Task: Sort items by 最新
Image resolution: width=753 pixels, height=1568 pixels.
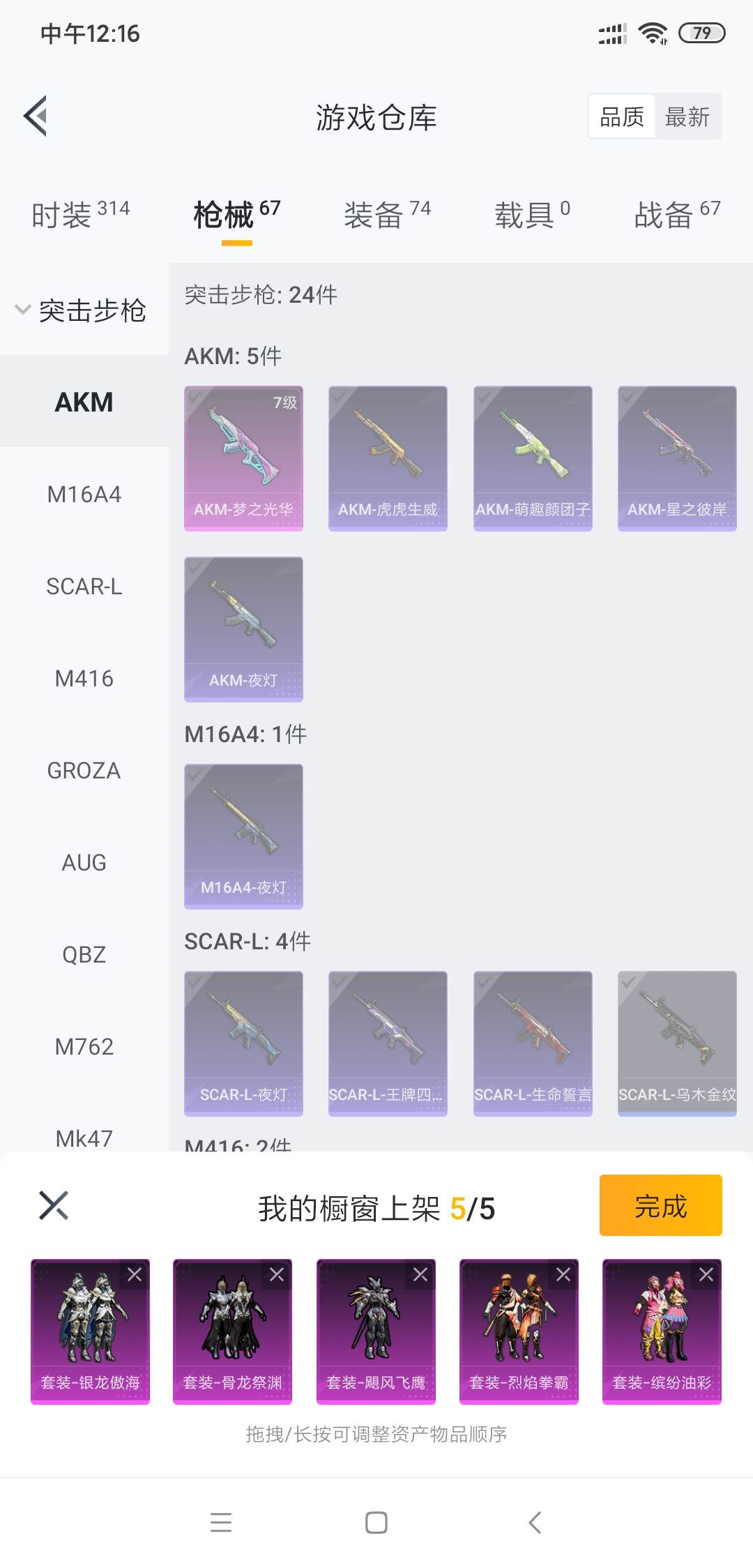Action: click(687, 116)
